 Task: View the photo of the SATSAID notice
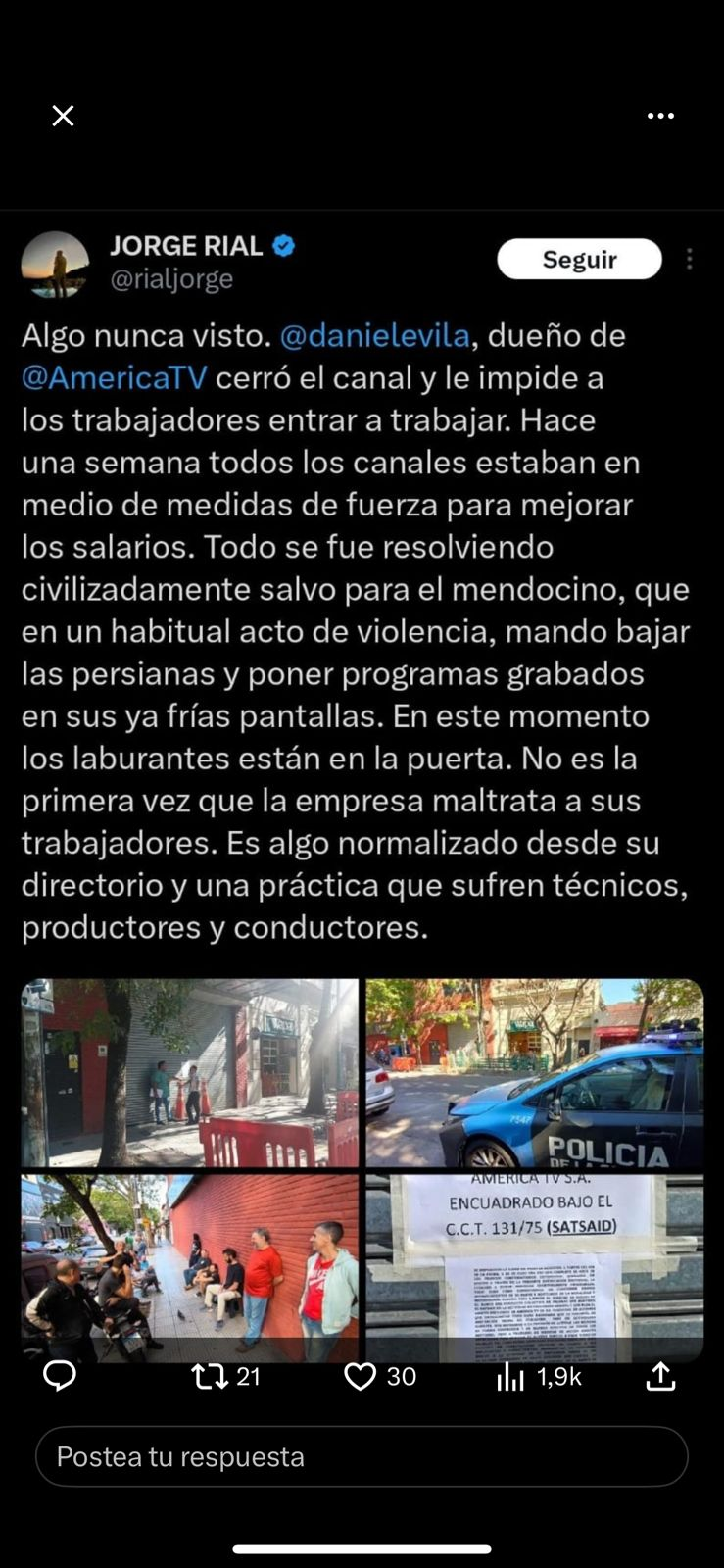pos(535,1268)
